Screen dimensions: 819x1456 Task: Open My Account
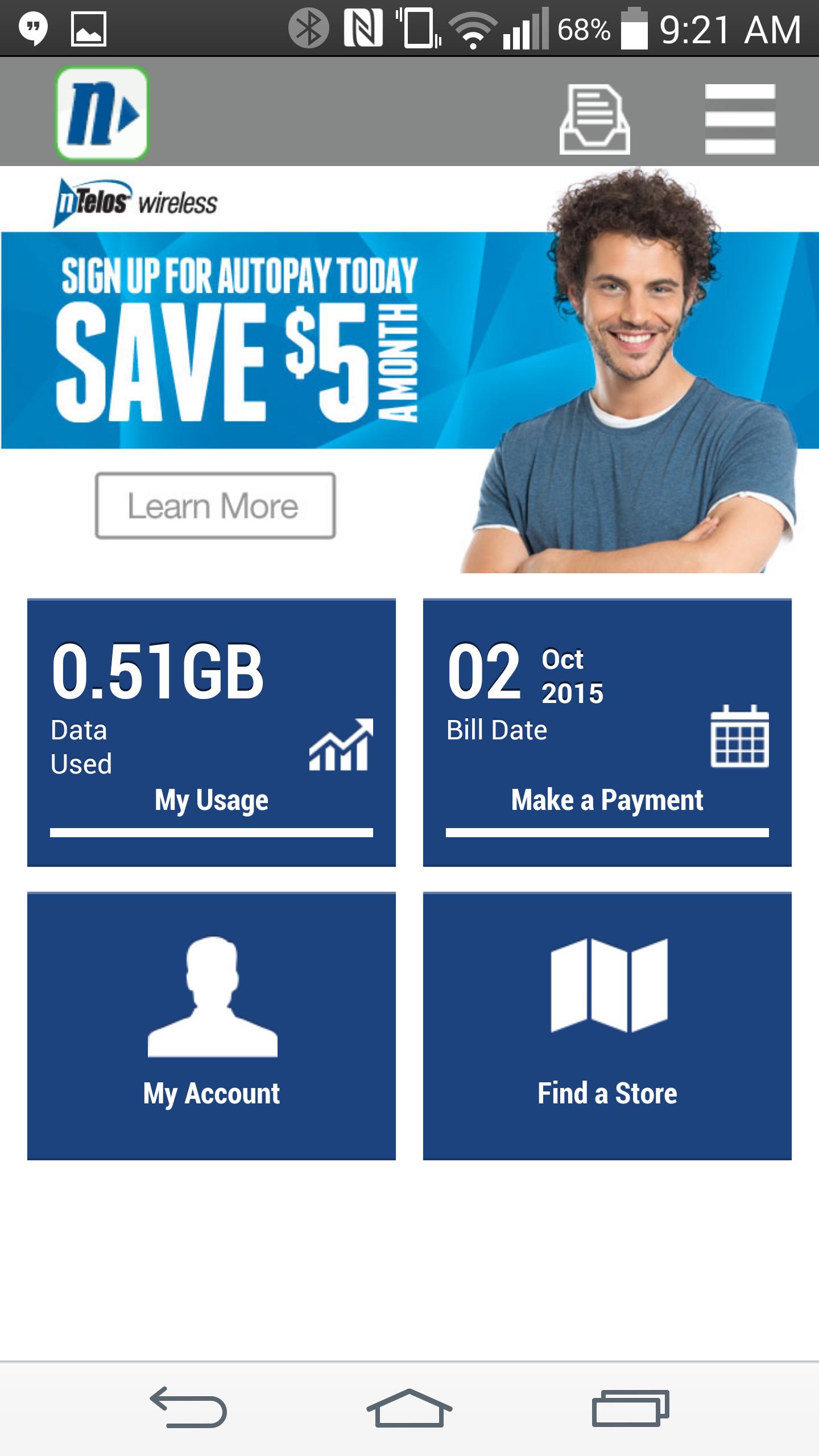212,1026
